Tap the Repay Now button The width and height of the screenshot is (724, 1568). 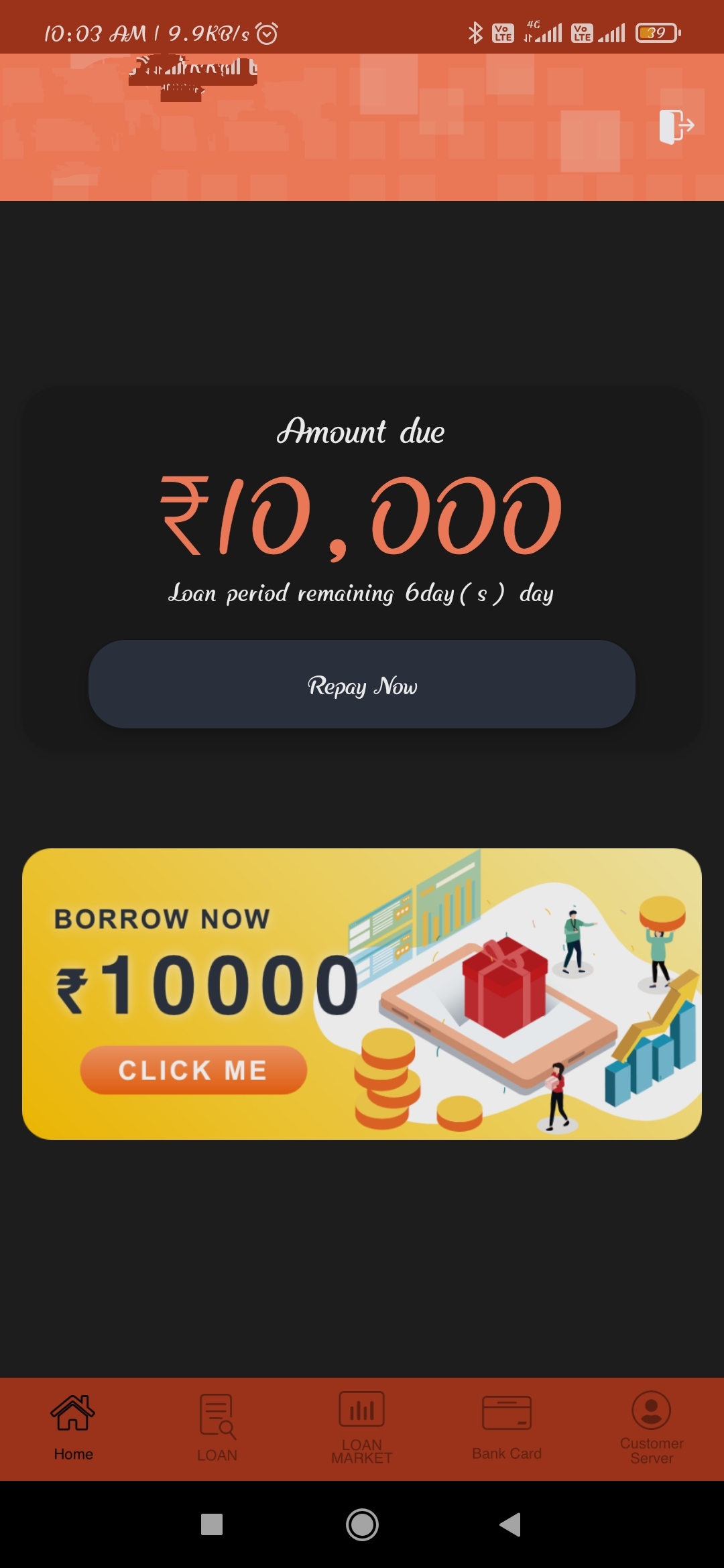362,684
